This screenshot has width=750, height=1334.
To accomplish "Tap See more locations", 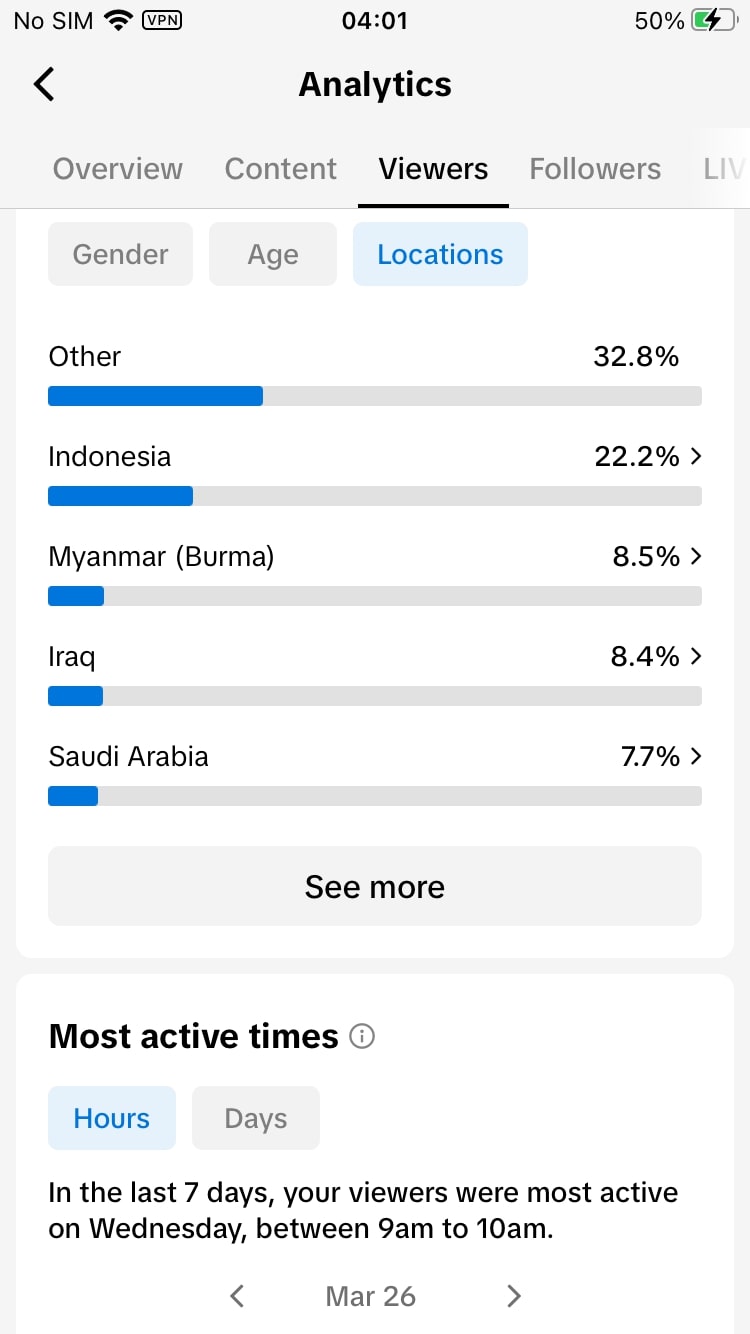I will pos(375,886).
